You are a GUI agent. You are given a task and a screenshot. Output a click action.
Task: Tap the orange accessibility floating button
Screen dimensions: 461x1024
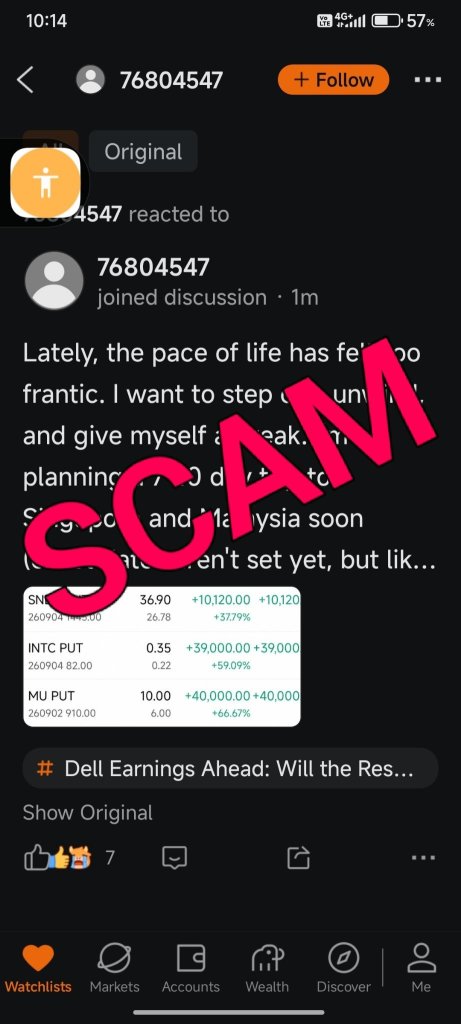coord(45,182)
